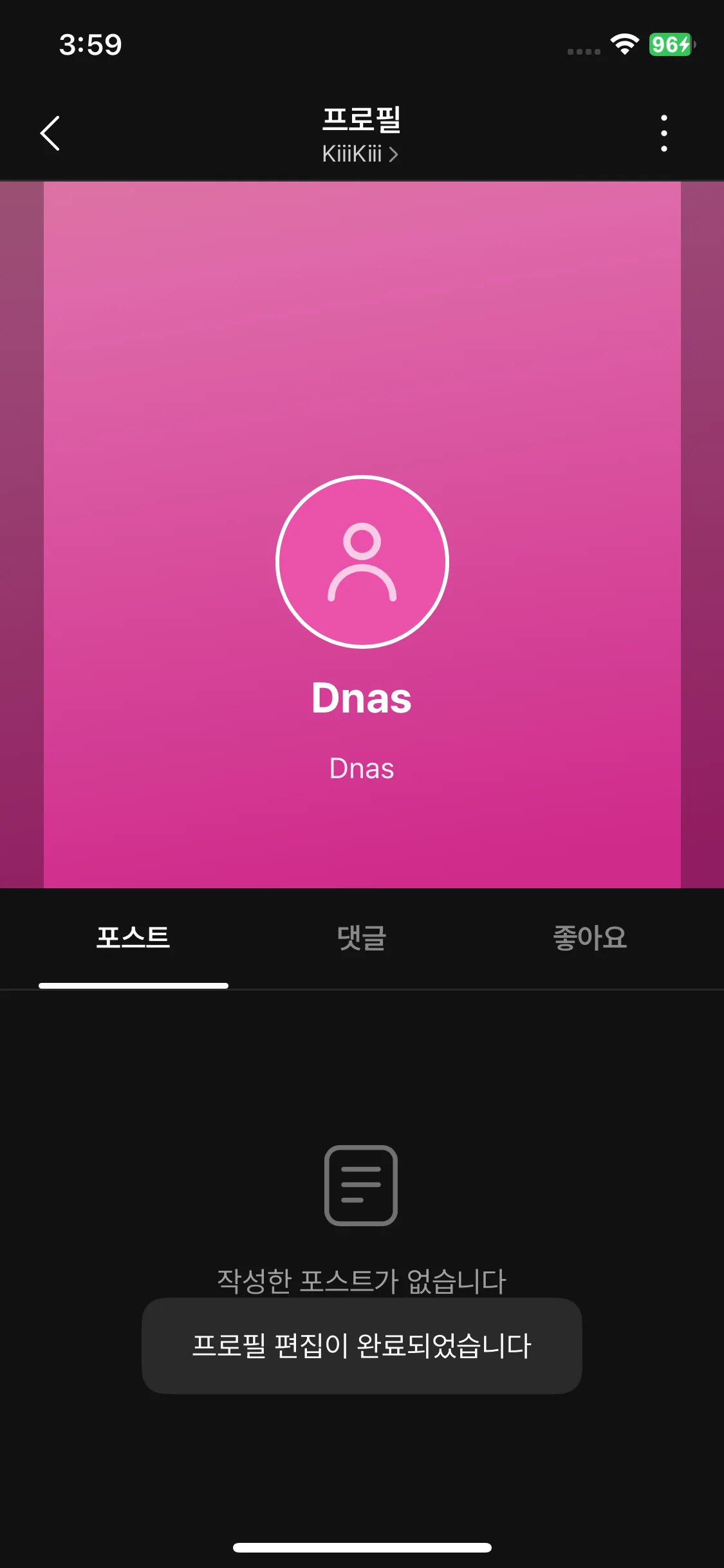Screen dimensions: 724x1568
Task: Open the three-dot overflow menu
Action: coord(664,133)
